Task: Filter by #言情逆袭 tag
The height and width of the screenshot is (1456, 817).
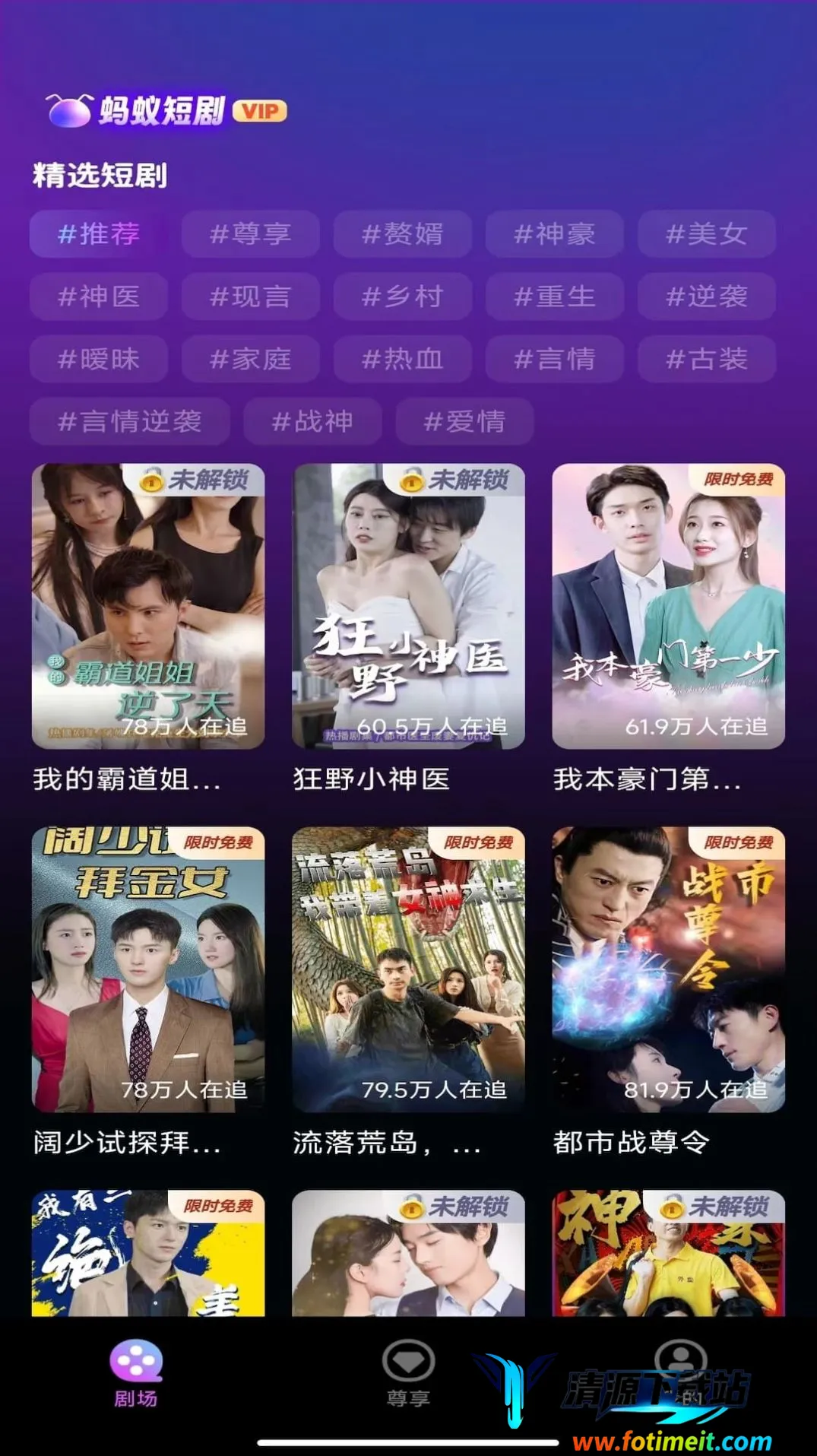Action: click(129, 421)
